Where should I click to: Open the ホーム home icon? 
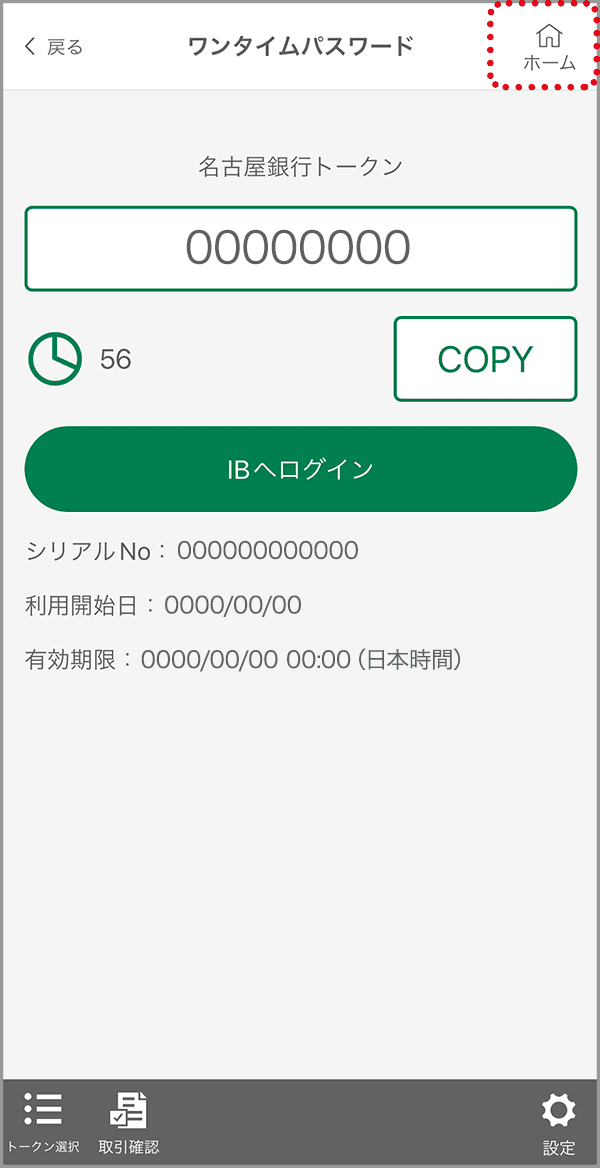[549, 47]
